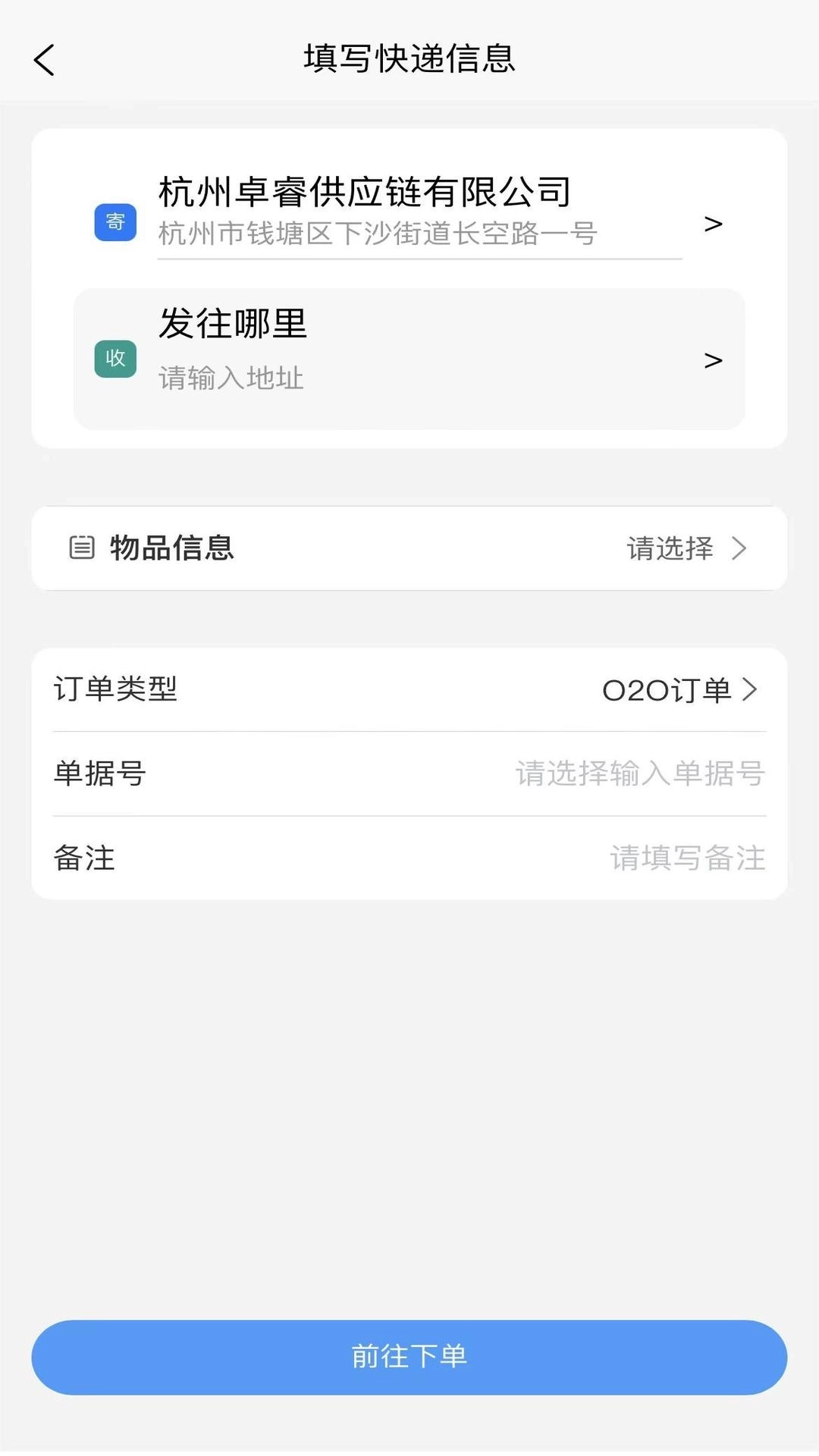Click the clipboard icon beside 物品信息

click(x=81, y=548)
